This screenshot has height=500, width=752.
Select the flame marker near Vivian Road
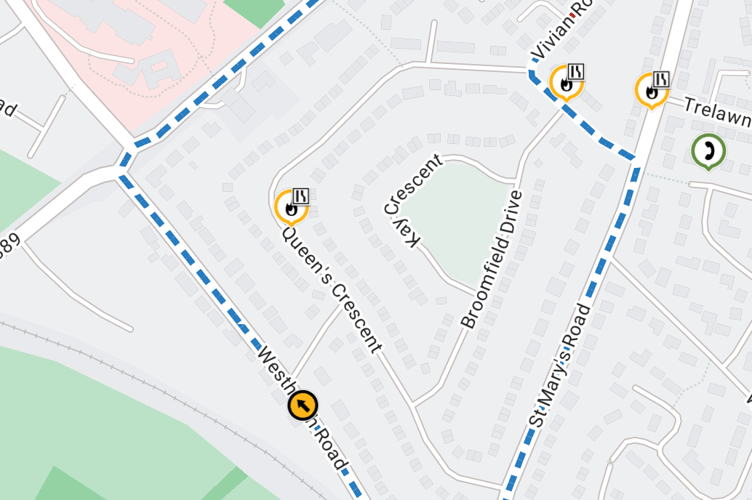click(x=566, y=84)
